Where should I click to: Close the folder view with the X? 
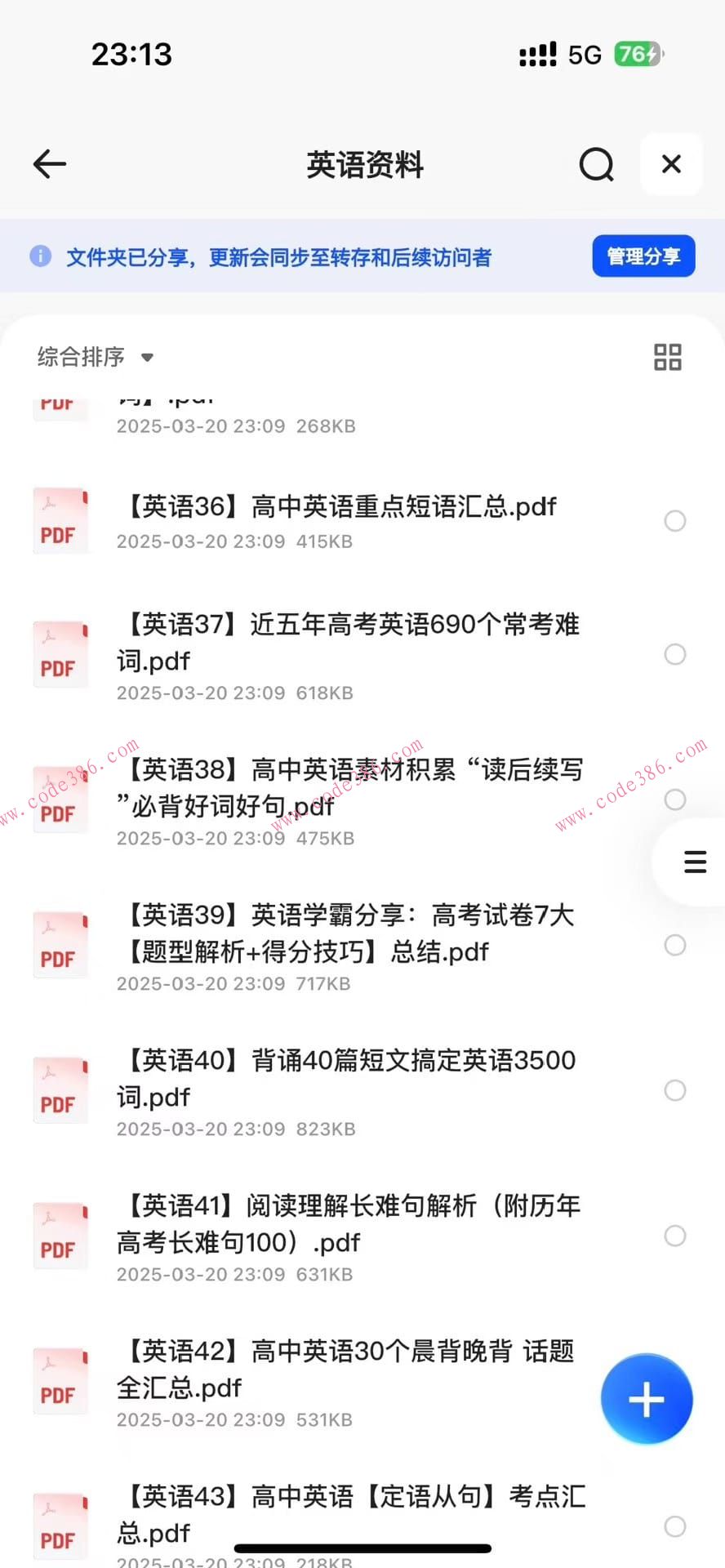tap(671, 164)
